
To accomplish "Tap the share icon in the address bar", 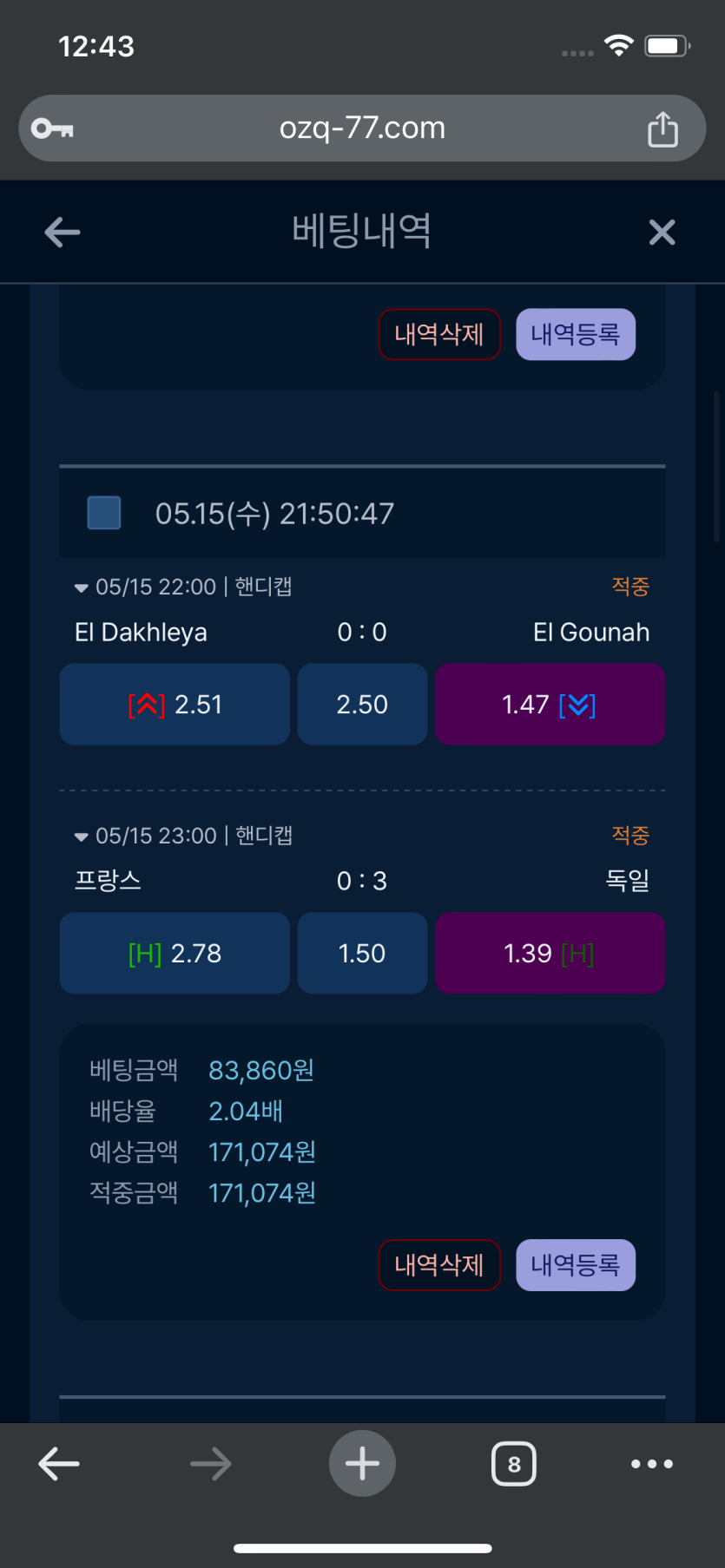I will [662, 129].
